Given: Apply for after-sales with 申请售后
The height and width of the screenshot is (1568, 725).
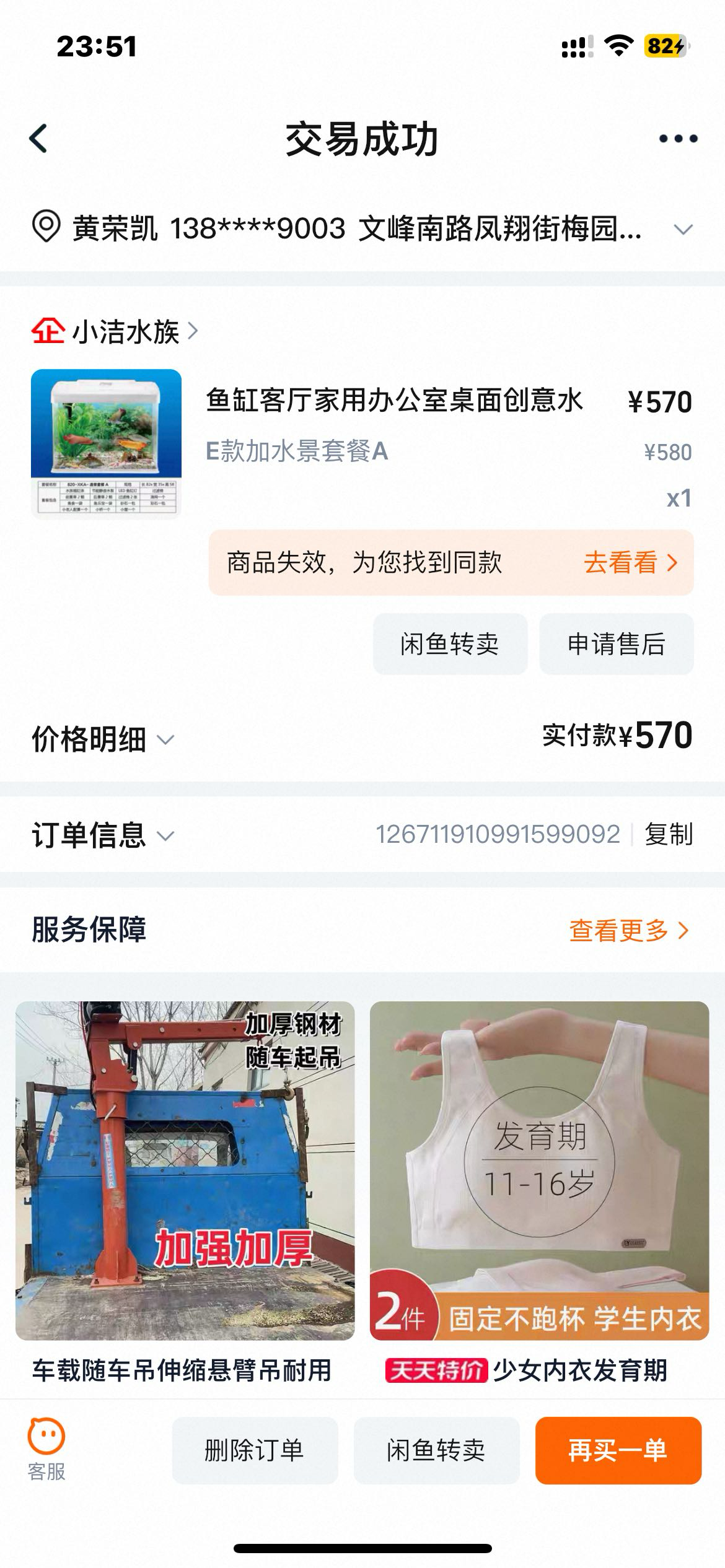Looking at the screenshot, I should pos(616,644).
